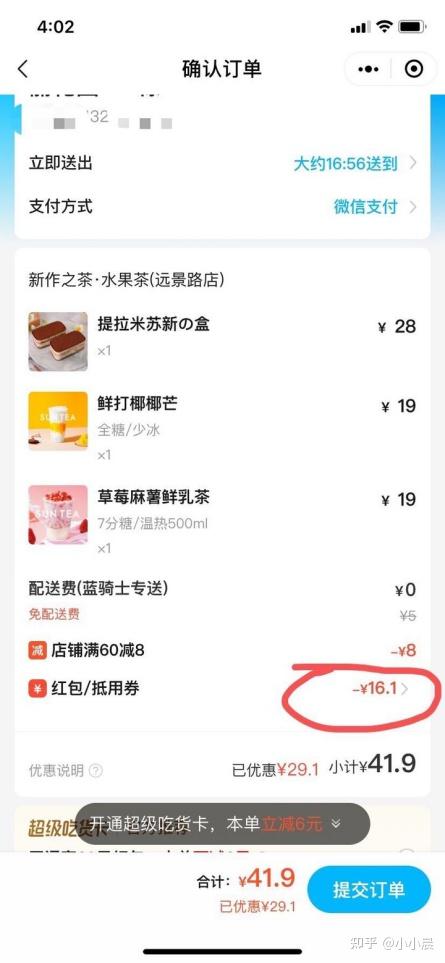Change the 立即送出 delivery time
The width and height of the screenshot is (445, 963).
pos(222,163)
